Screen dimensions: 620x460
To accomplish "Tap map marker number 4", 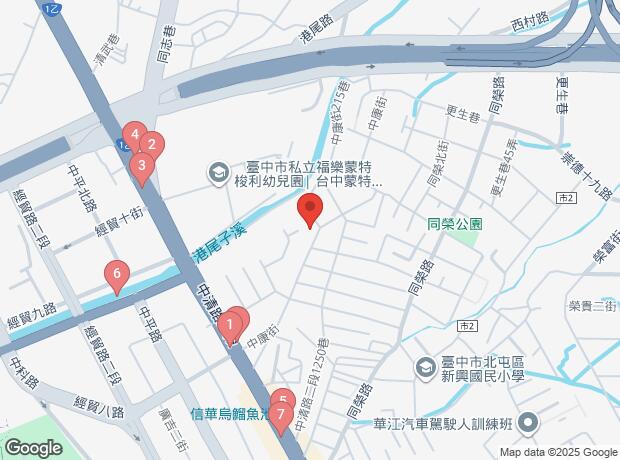I will [x=133, y=134].
